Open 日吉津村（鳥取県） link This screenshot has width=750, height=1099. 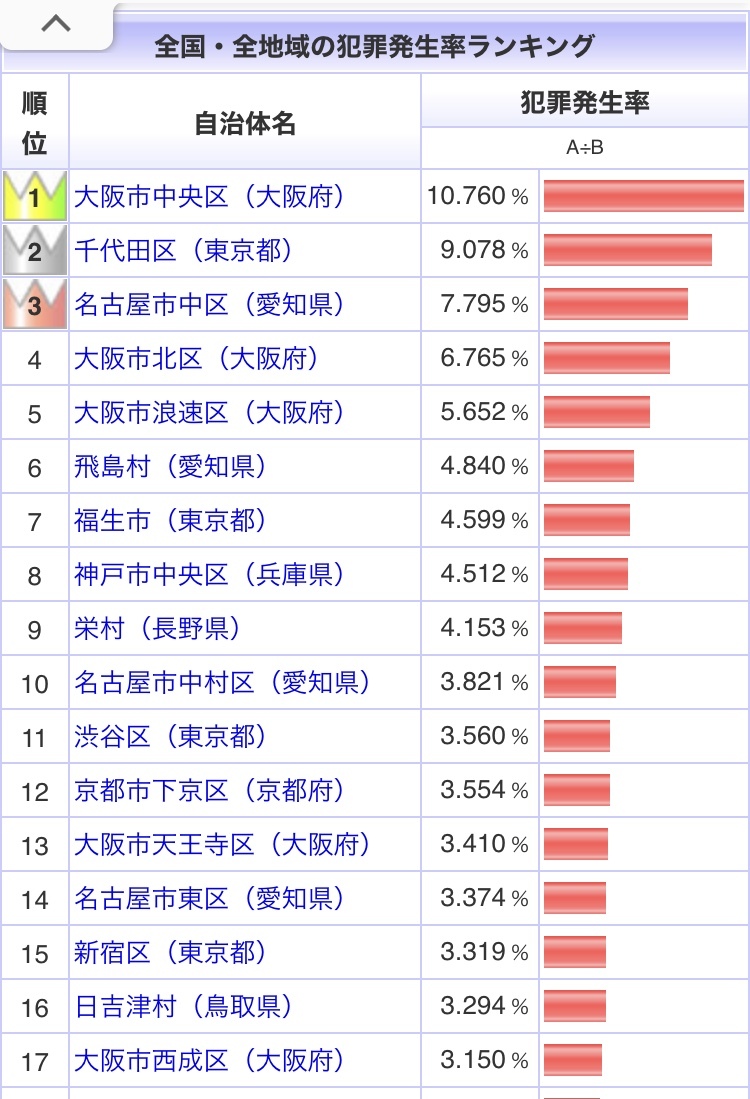tap(183, 1007)
